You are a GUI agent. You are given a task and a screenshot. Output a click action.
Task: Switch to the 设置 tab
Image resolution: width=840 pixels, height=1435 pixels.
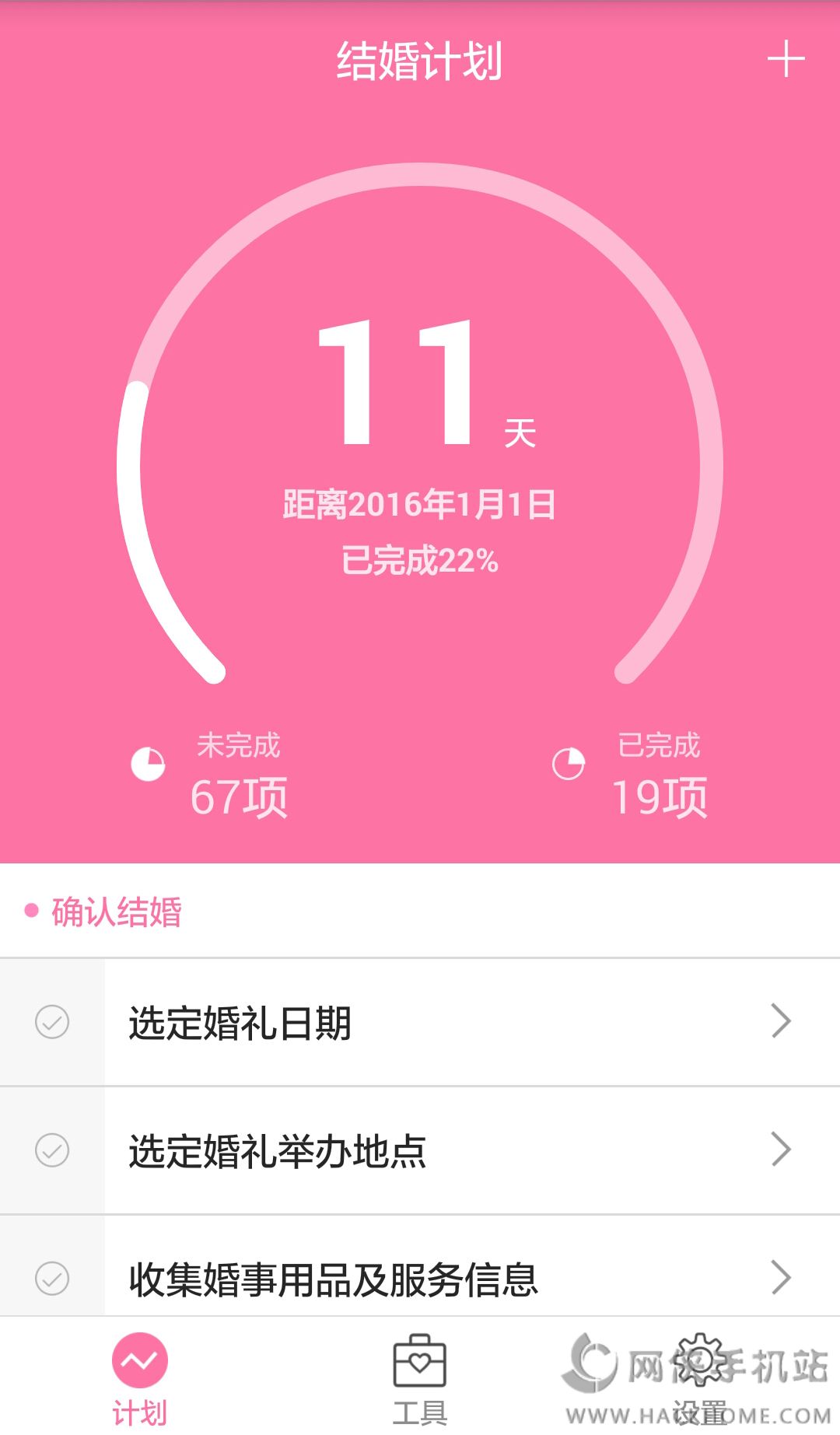click(x=700, y=1377)
